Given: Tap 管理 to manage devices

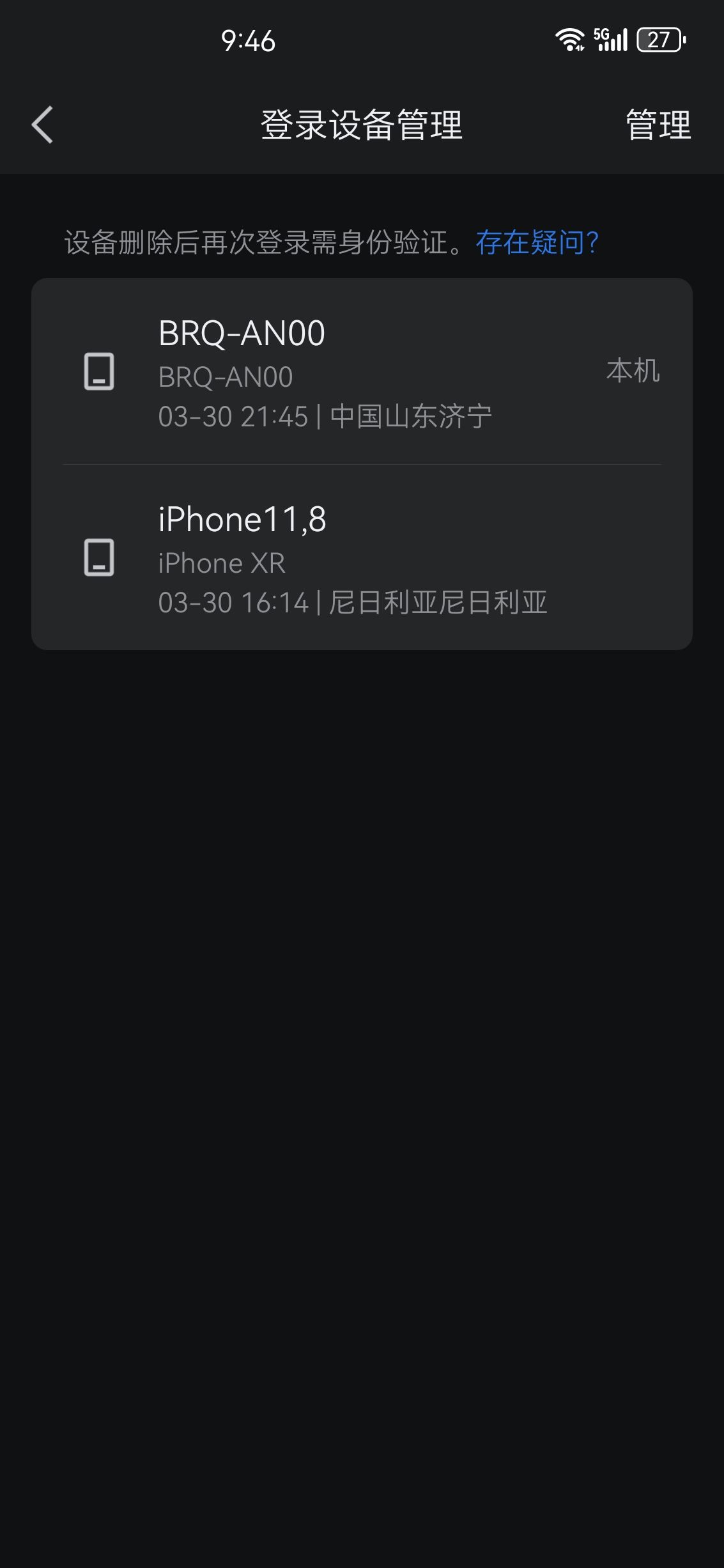Looking at the screenshot, I should pos(658,125).
